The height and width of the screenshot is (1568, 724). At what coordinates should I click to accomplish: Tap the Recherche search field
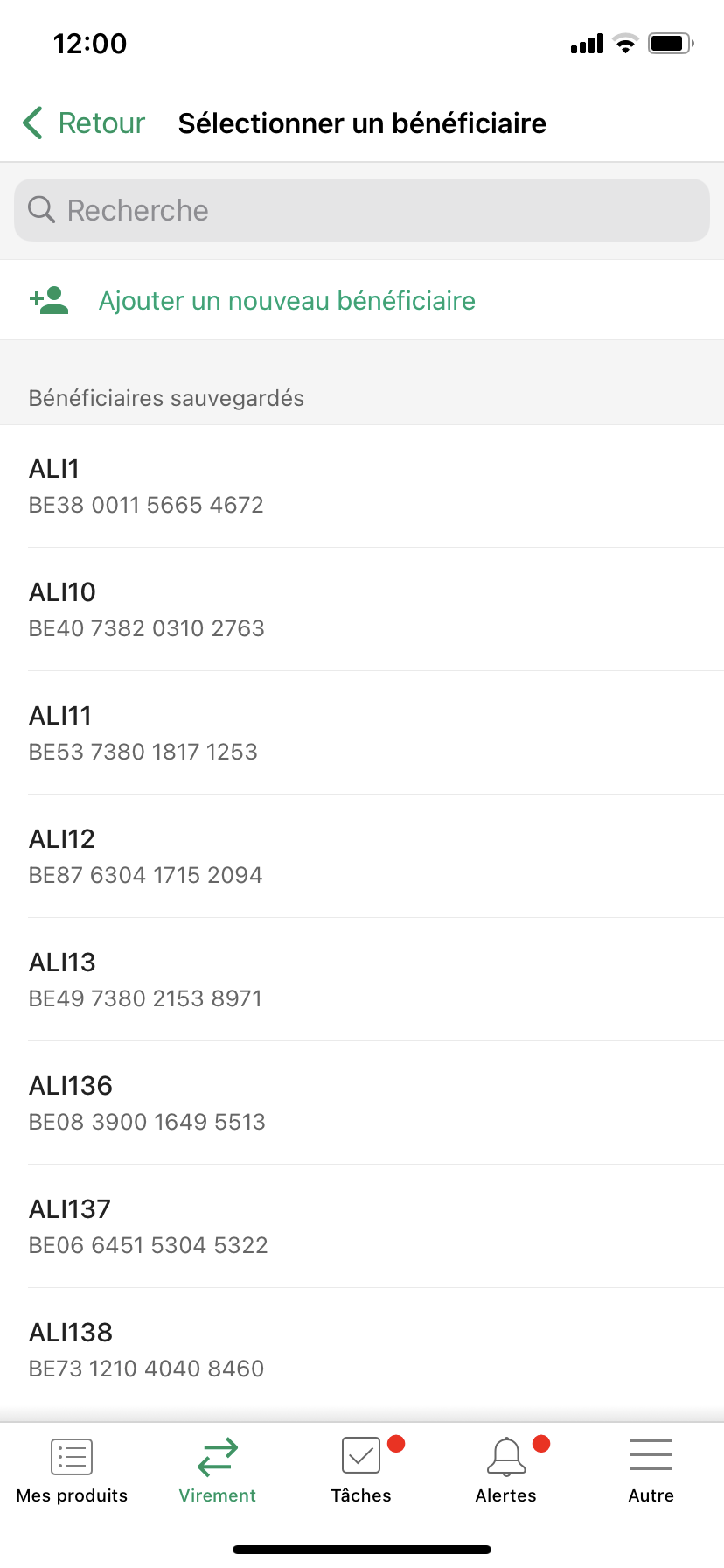(362, 210)
